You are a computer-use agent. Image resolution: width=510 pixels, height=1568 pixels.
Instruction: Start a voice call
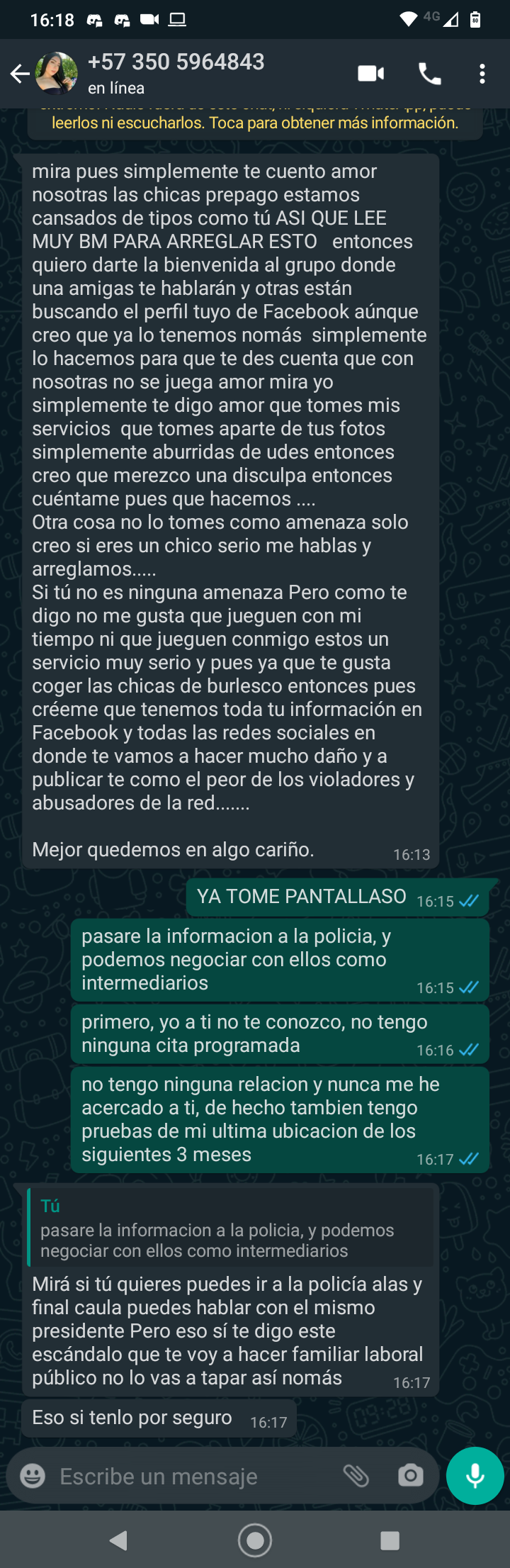pyautogui.click(x=429, y=74)
